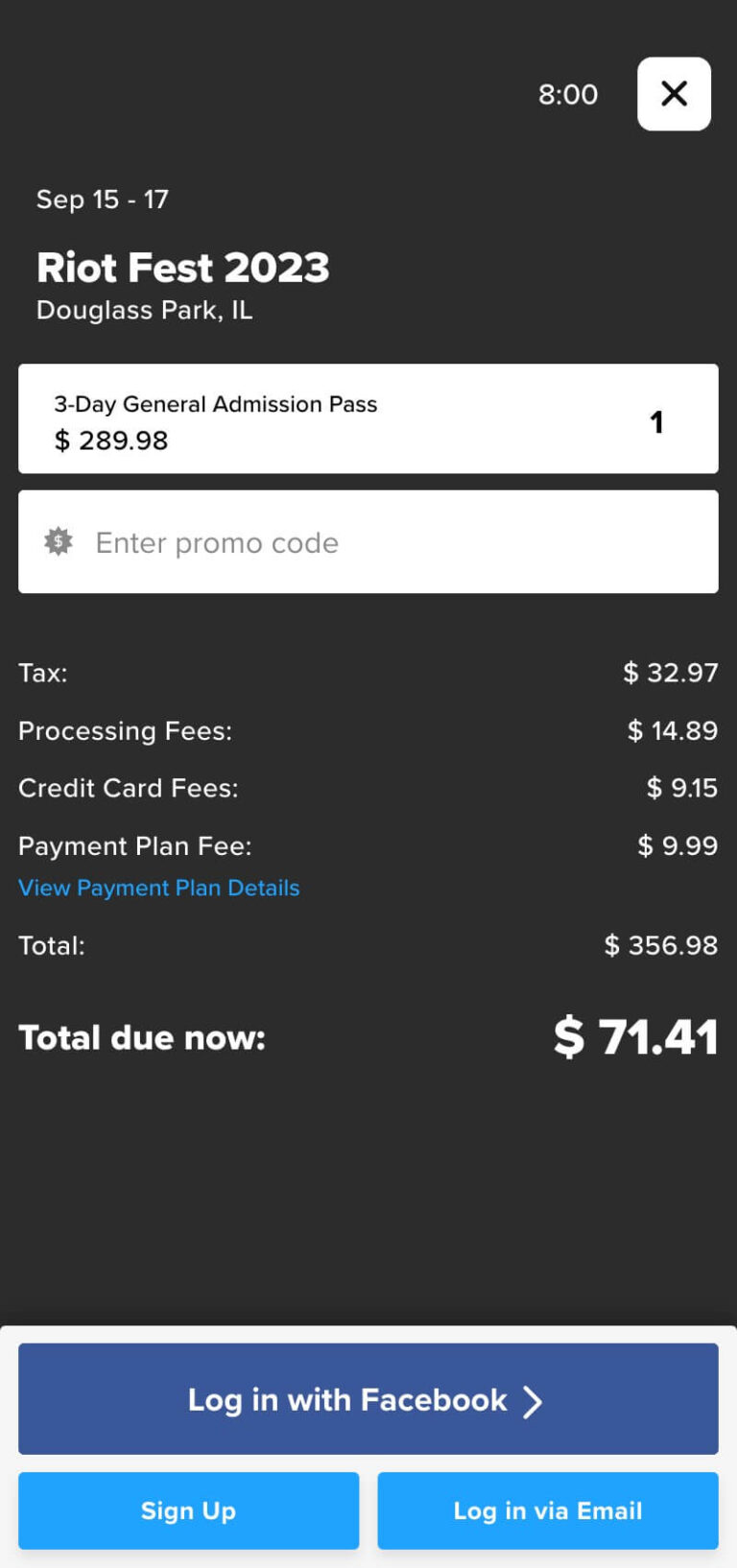Viewport: 737px width, 1568px height.
Task: Click the promo coupon icon
Action: click(x=58, y=541)
